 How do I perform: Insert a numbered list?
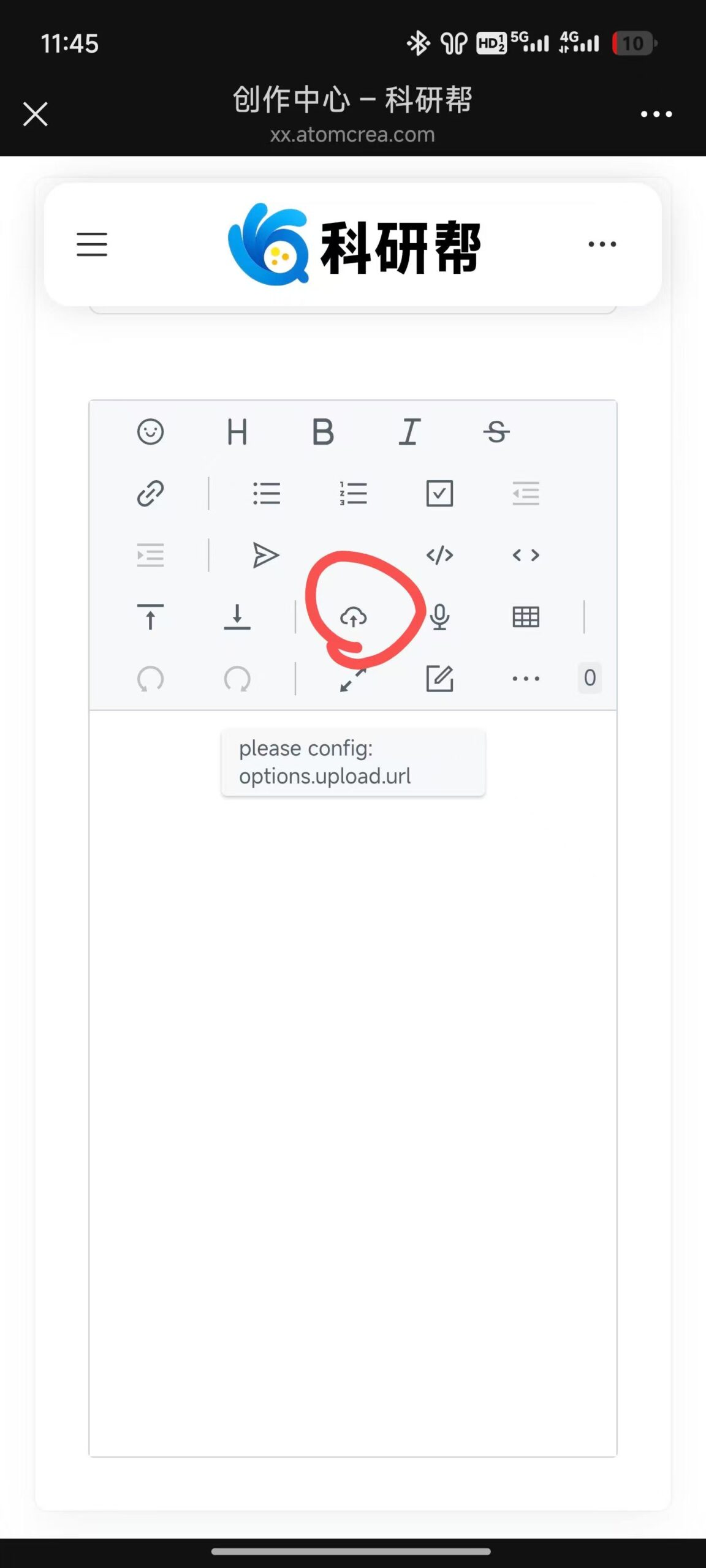pos(353,494)
